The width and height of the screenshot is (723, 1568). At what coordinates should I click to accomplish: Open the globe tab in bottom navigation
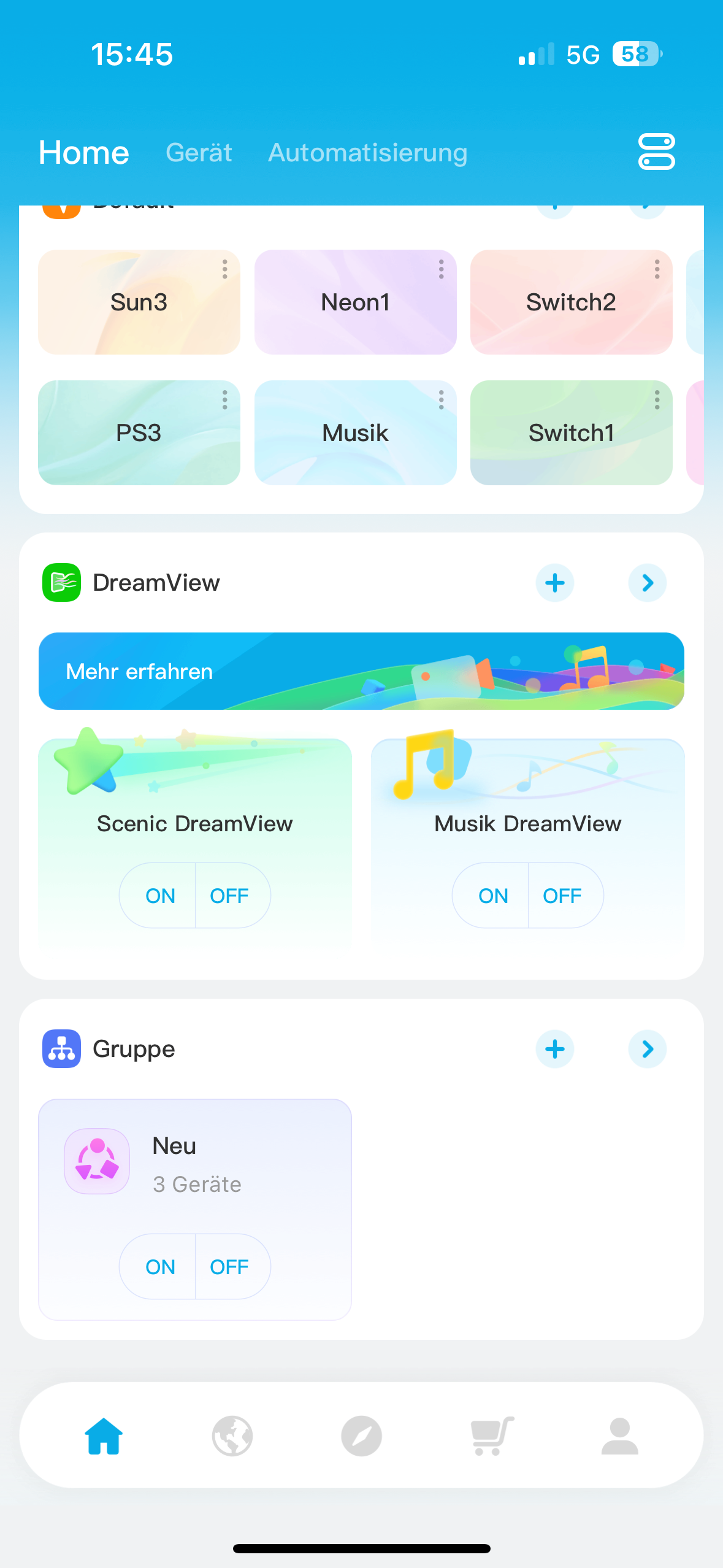tap(232, 1436)
